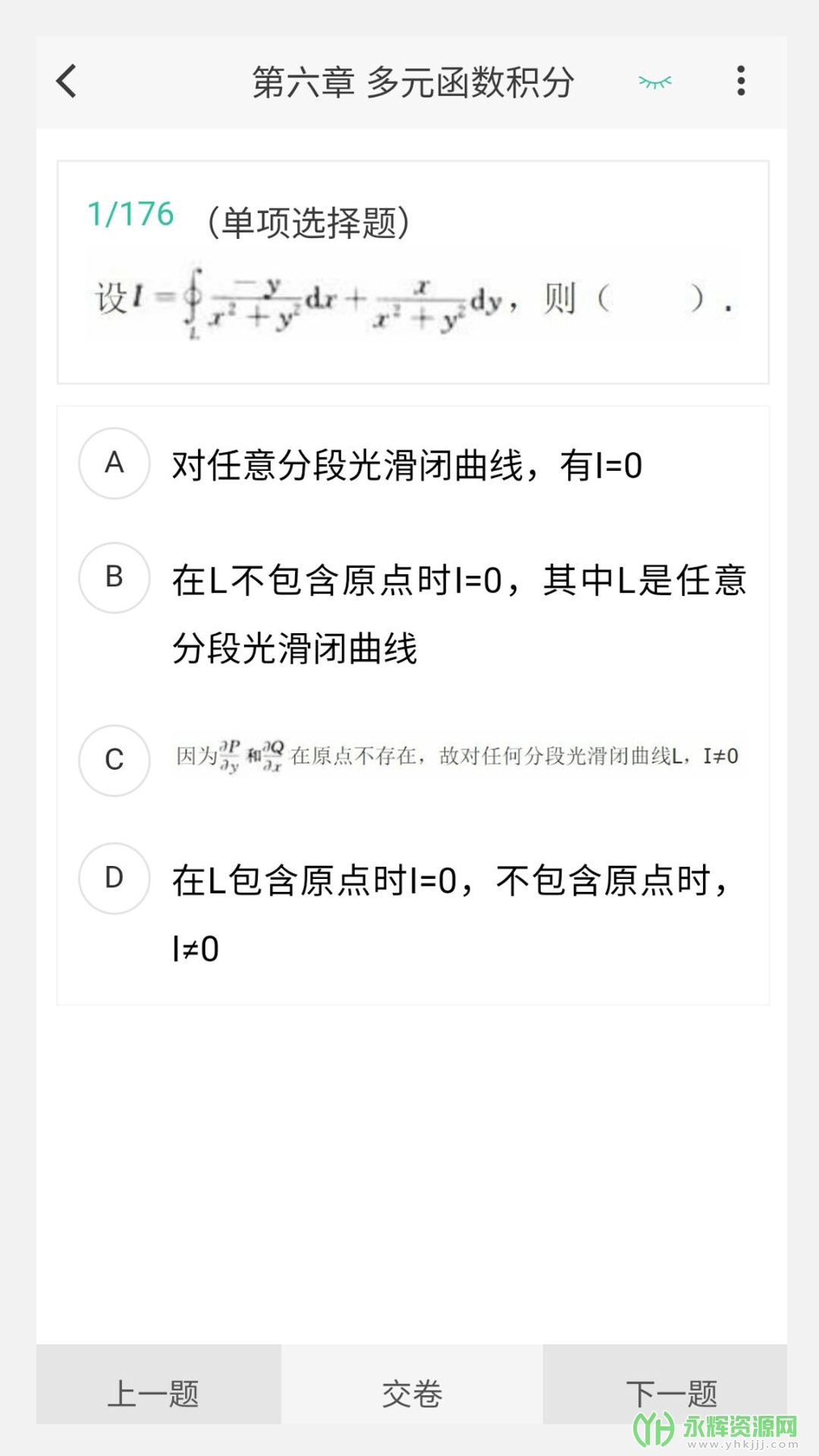Submit the paper with 交卷

(412, 1393)
